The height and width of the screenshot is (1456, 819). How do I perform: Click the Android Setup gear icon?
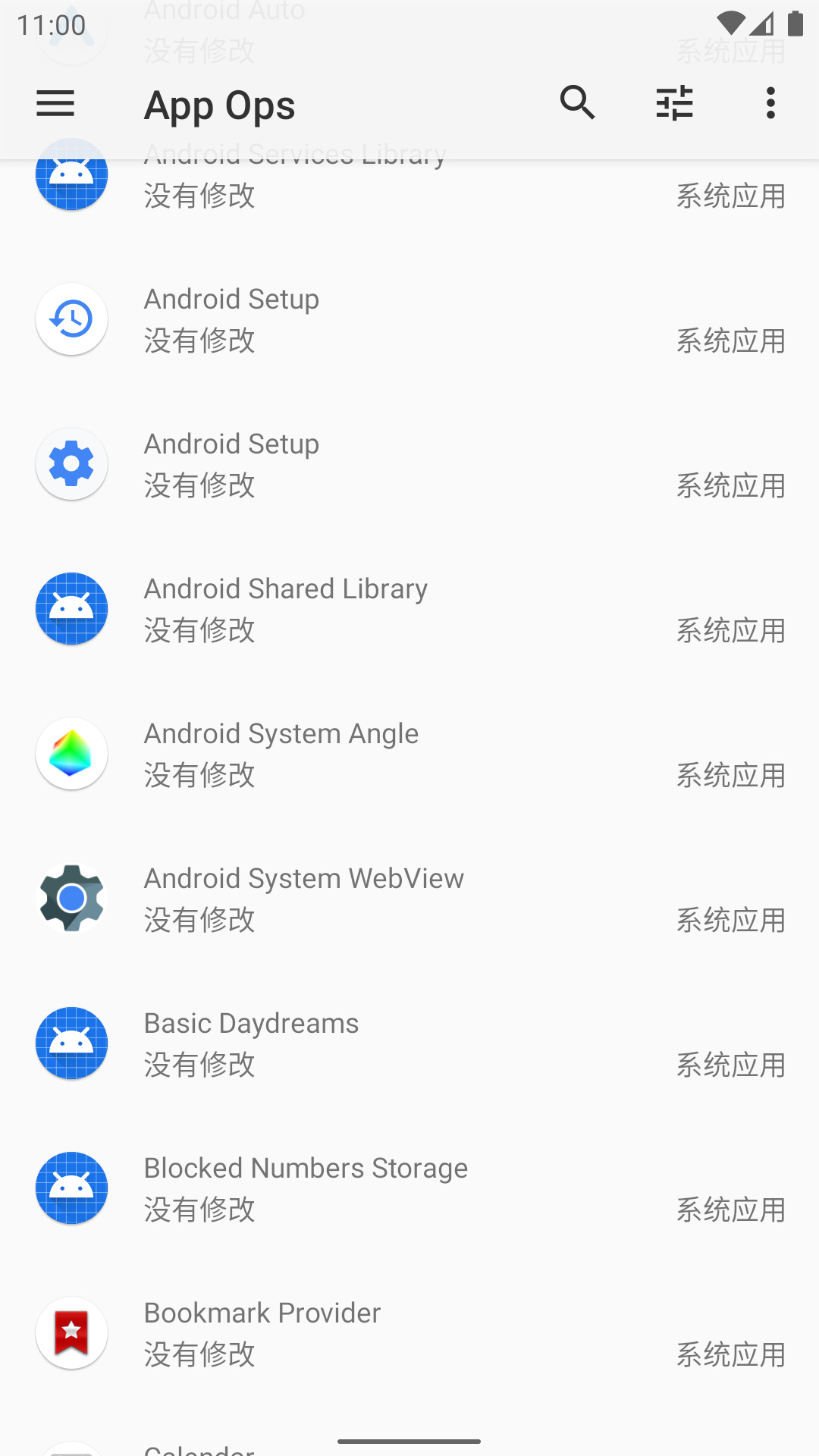71,463
